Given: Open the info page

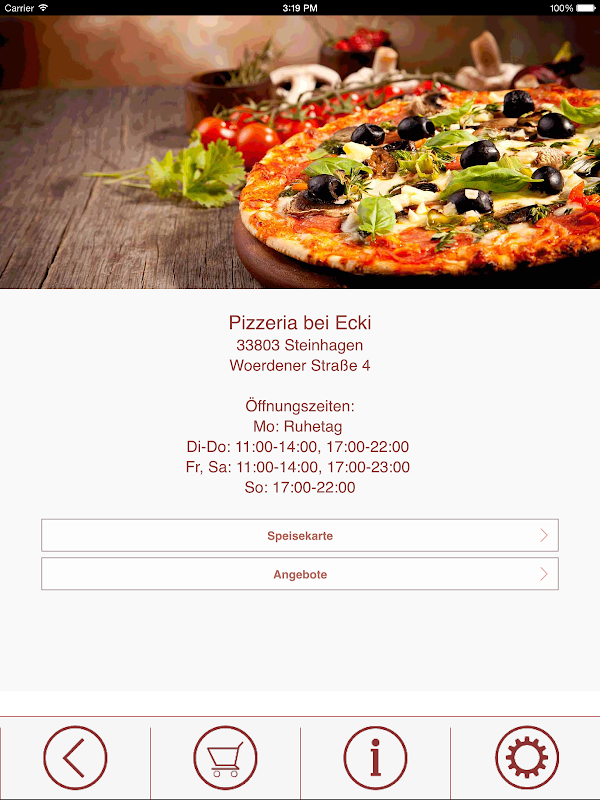Looking at the screenshot, I should [375, 758].
